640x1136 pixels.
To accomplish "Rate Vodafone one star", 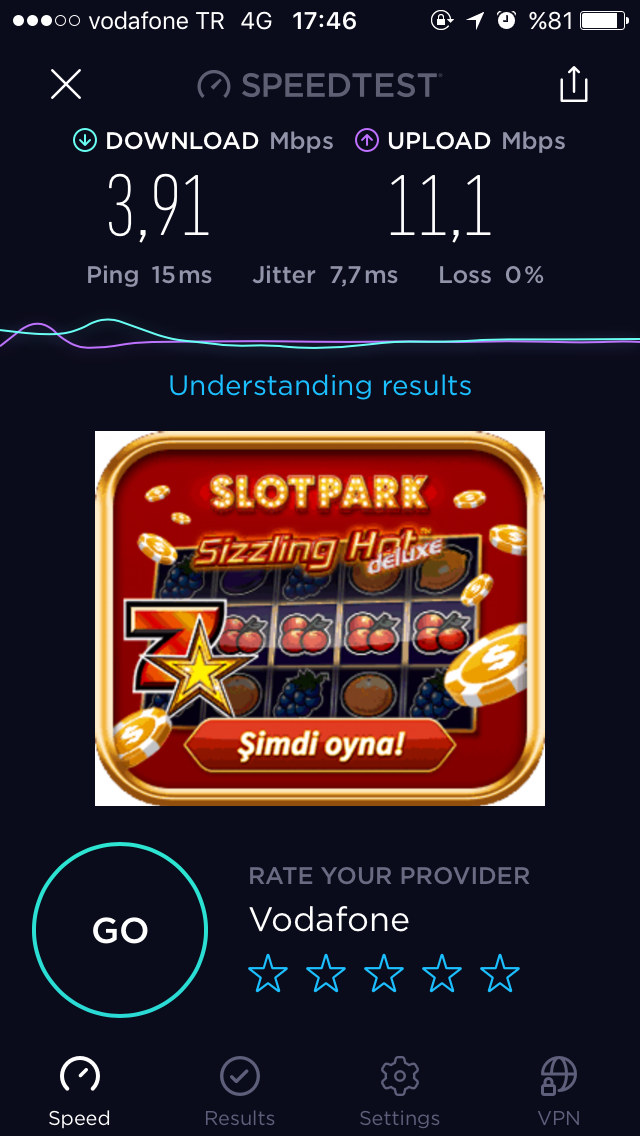I will coord(268,973).
